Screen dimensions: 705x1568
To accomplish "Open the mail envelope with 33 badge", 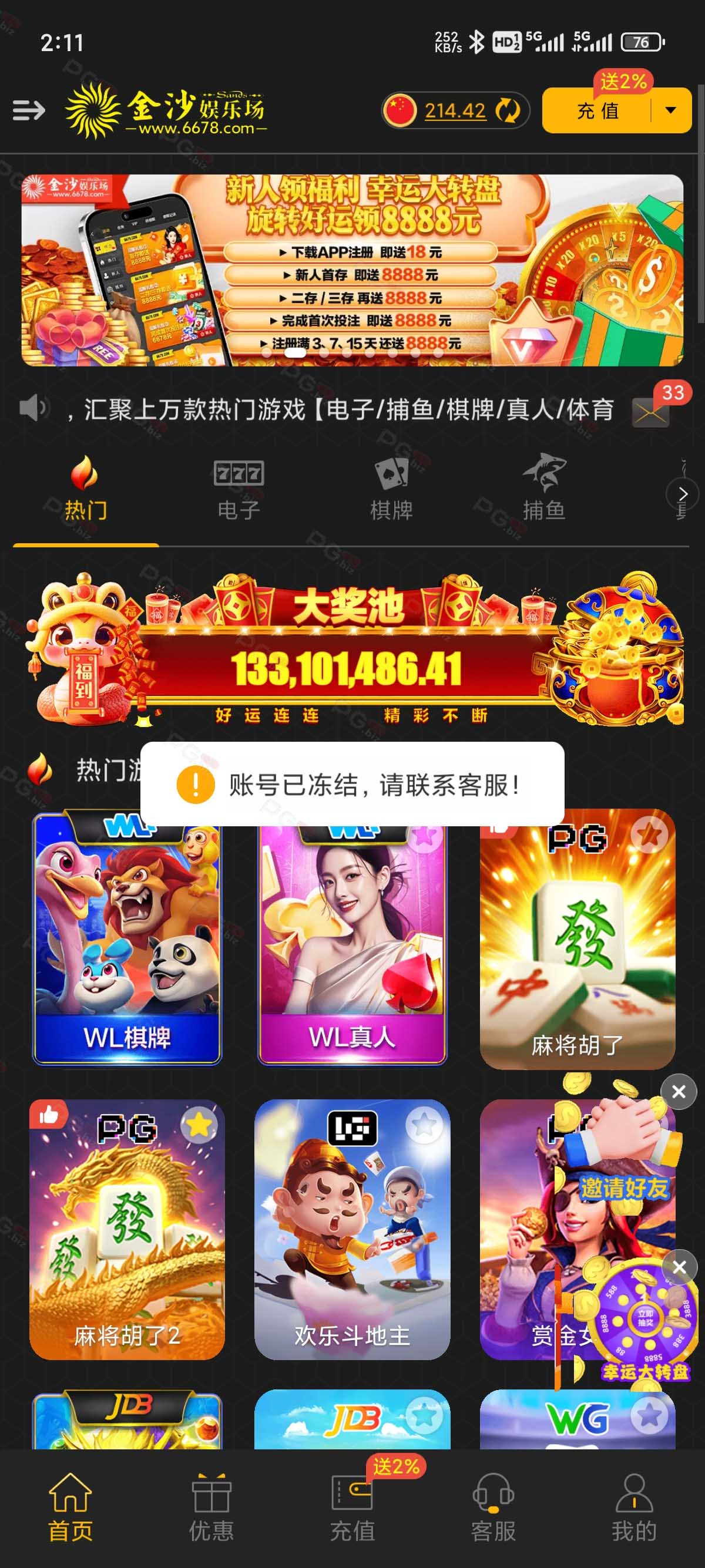I will click(651, 413).
